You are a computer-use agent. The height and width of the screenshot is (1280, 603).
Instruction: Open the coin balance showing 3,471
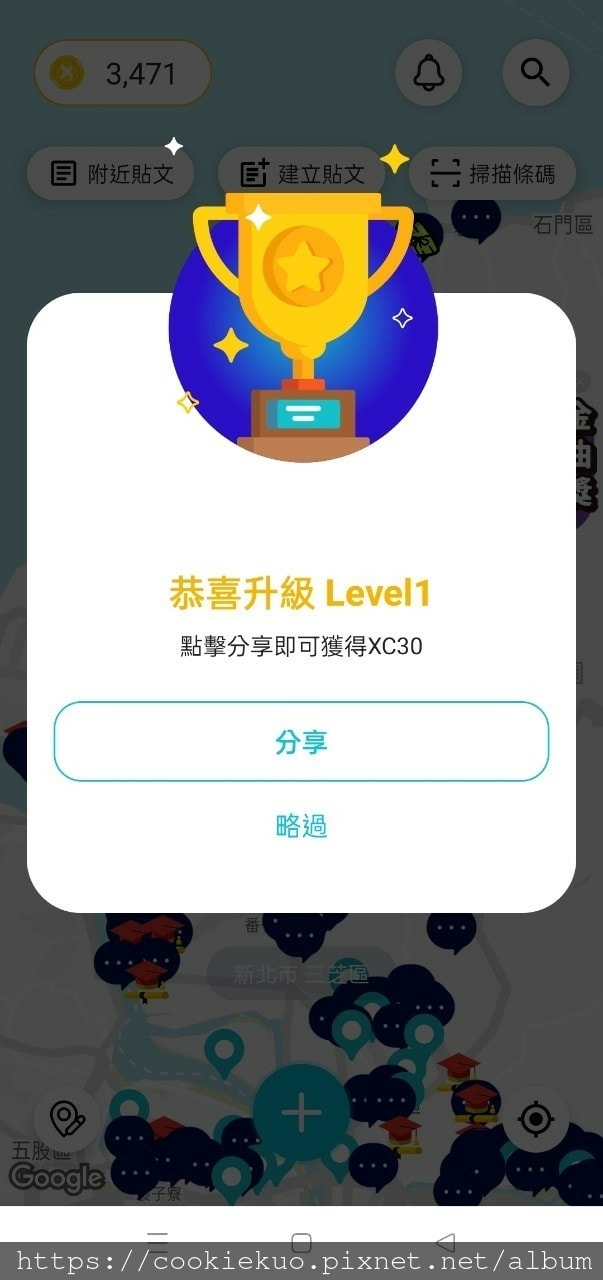(123, 73)
